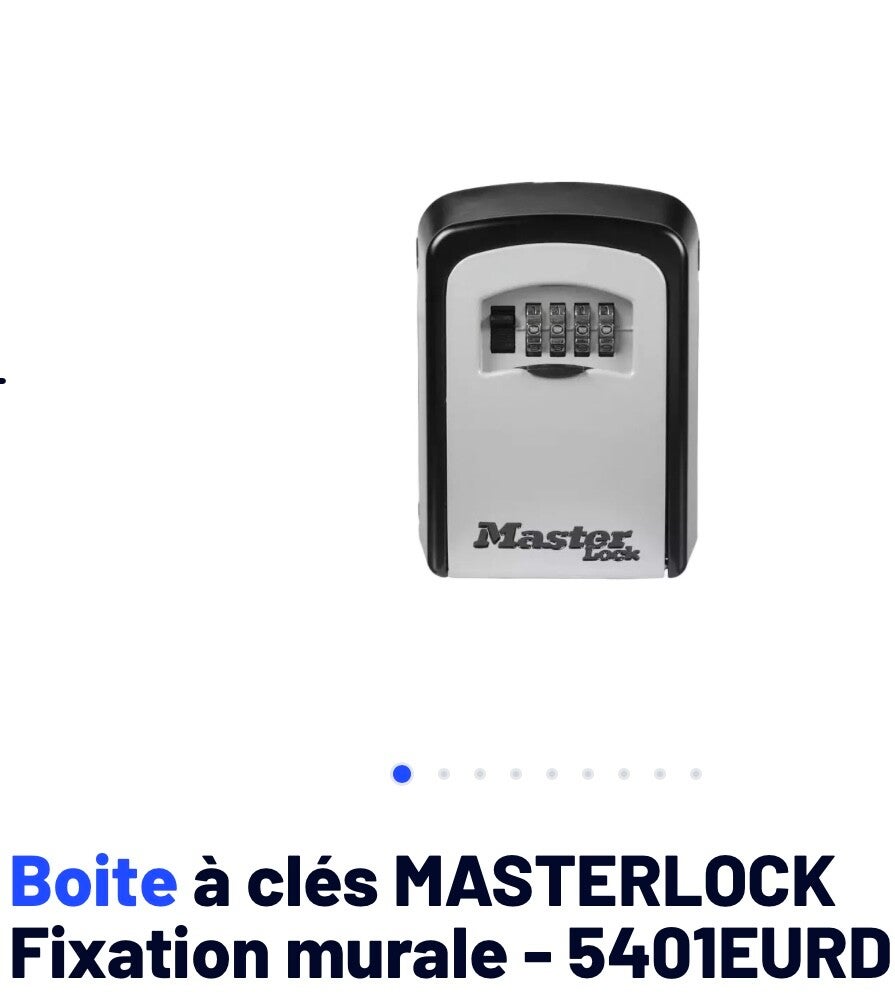
Task: Select the second dot of the image carousel
Action: [x=444, y=774]
